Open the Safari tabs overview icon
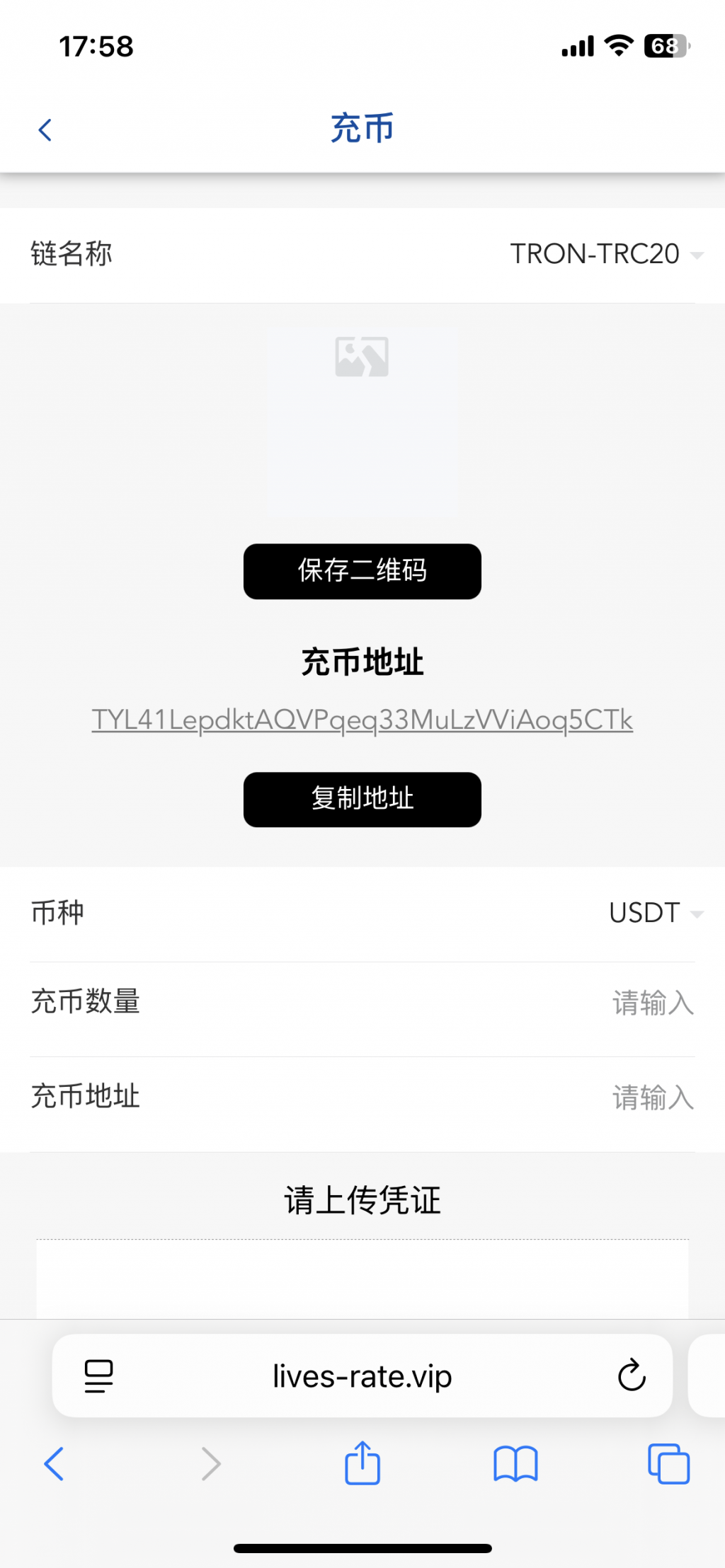The width and height of the screenshot is (725, 1568). tap(668, 1465)
